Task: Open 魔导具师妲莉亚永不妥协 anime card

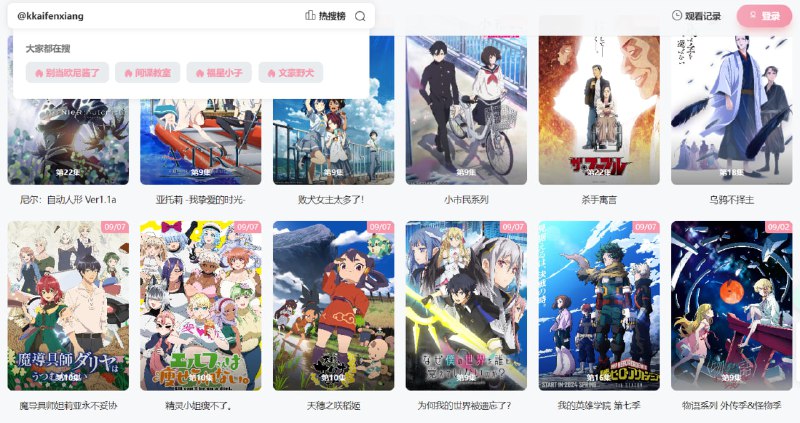Action: [x=68, y=305]
